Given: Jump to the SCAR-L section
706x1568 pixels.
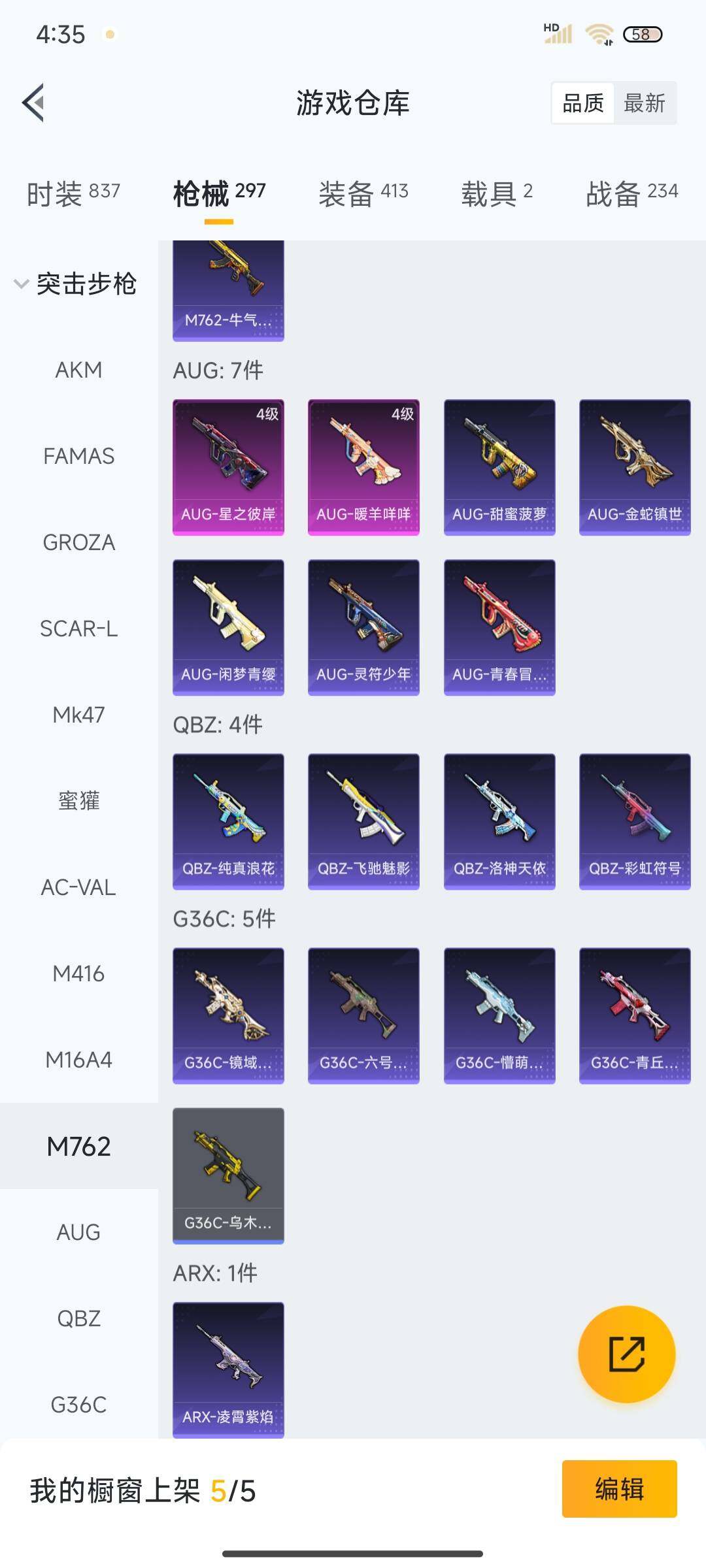Looking at the screenshot, I should pyautogui.click(x=78, y=629).
